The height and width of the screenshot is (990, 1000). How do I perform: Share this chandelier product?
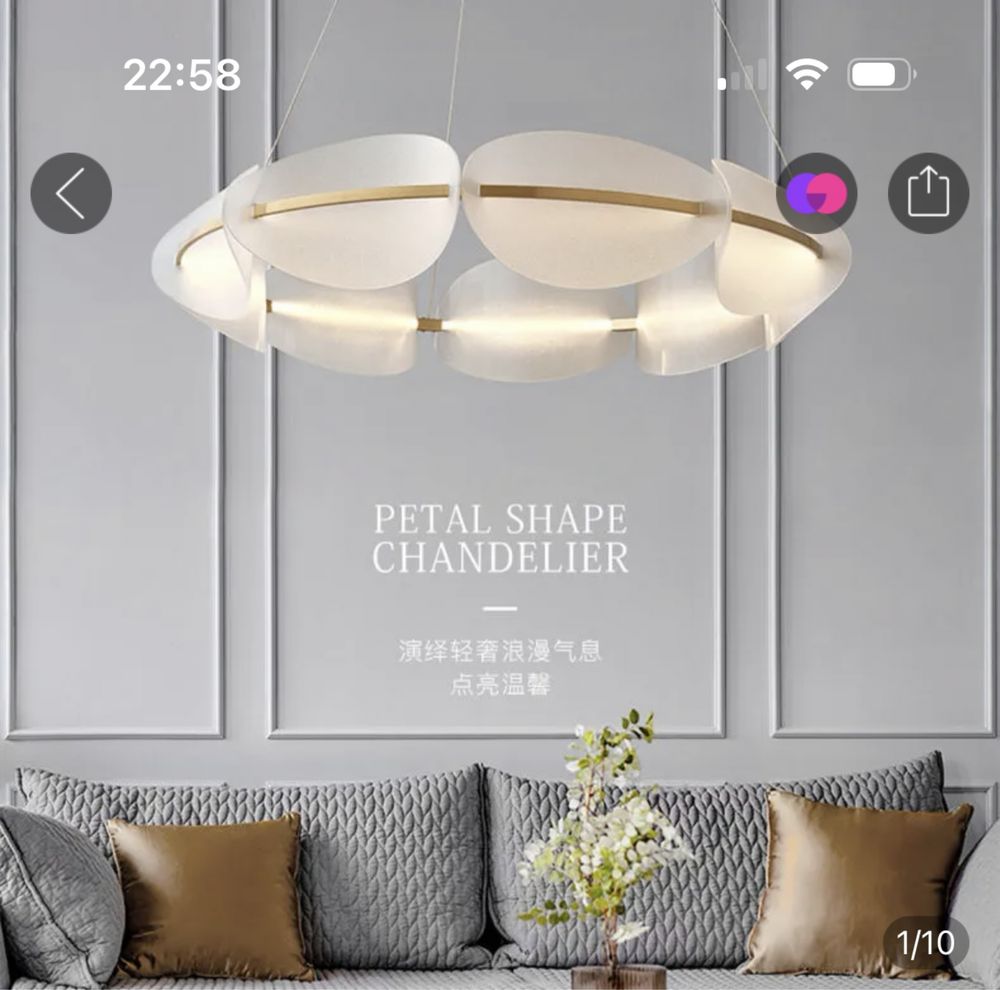tap(928, 193)
